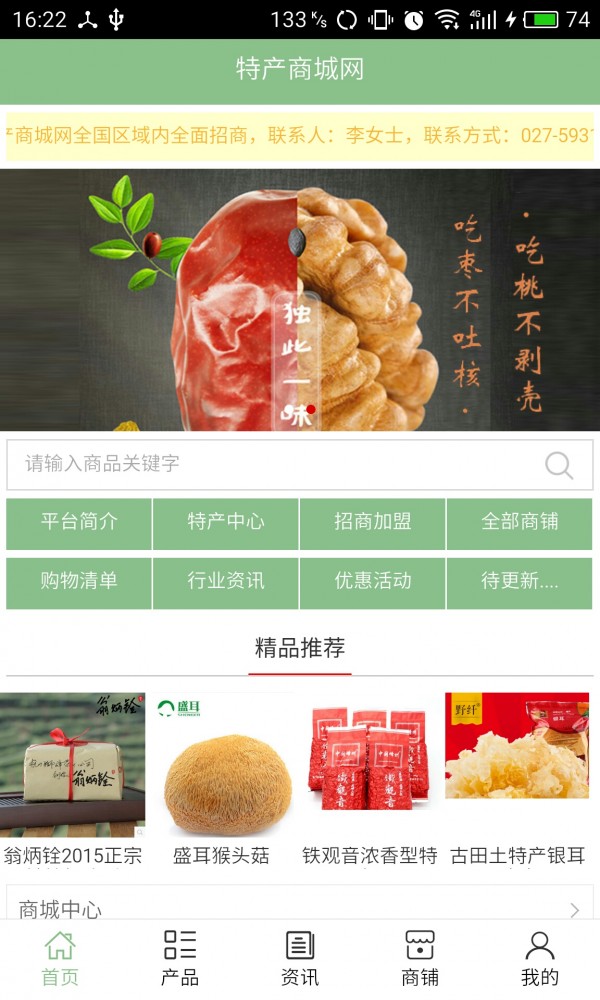600x1000 pixels.
Task: Switch to the 产品 tab
Action: 180,960
